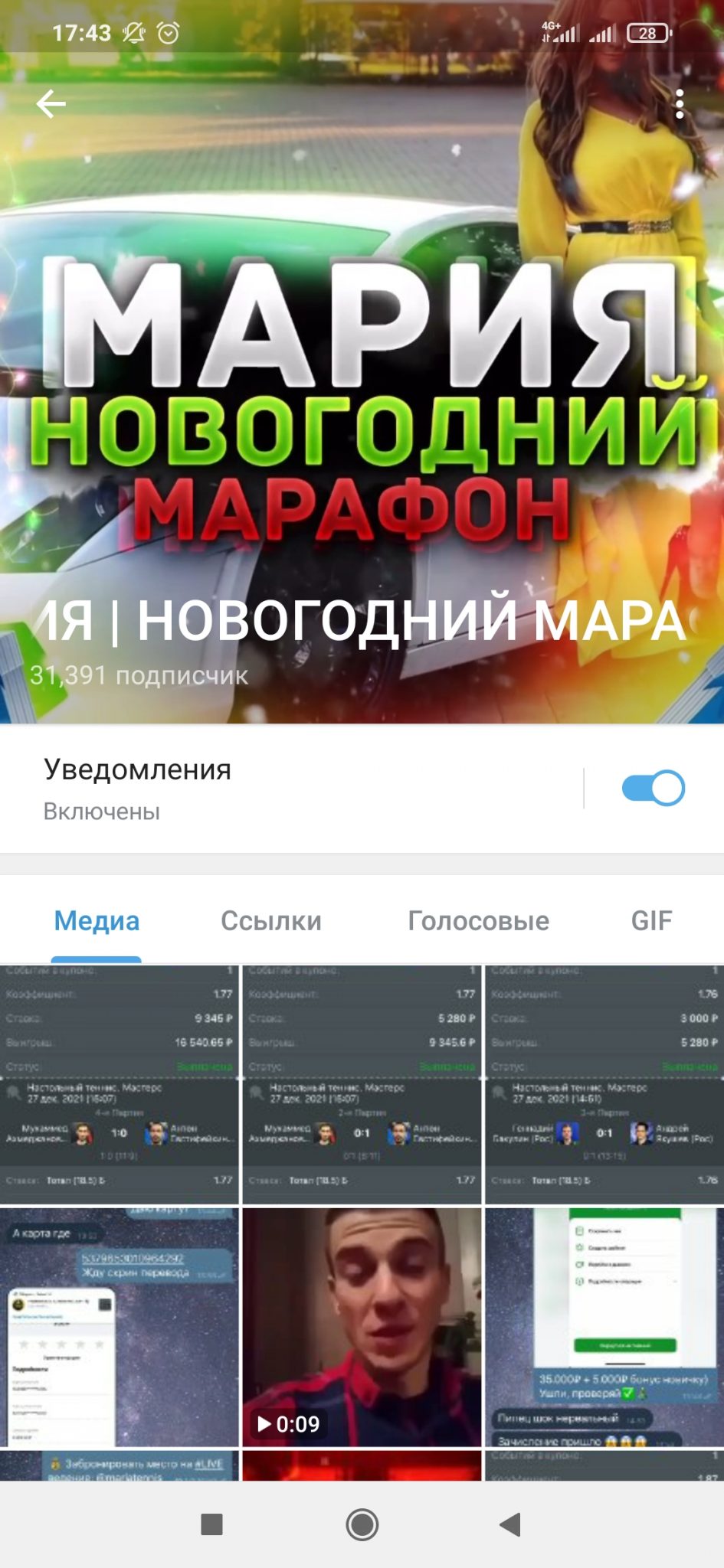Toggle the Уведомления notifications switch
Viewport: 724px width, 1568px height.
tap(653, 788)
